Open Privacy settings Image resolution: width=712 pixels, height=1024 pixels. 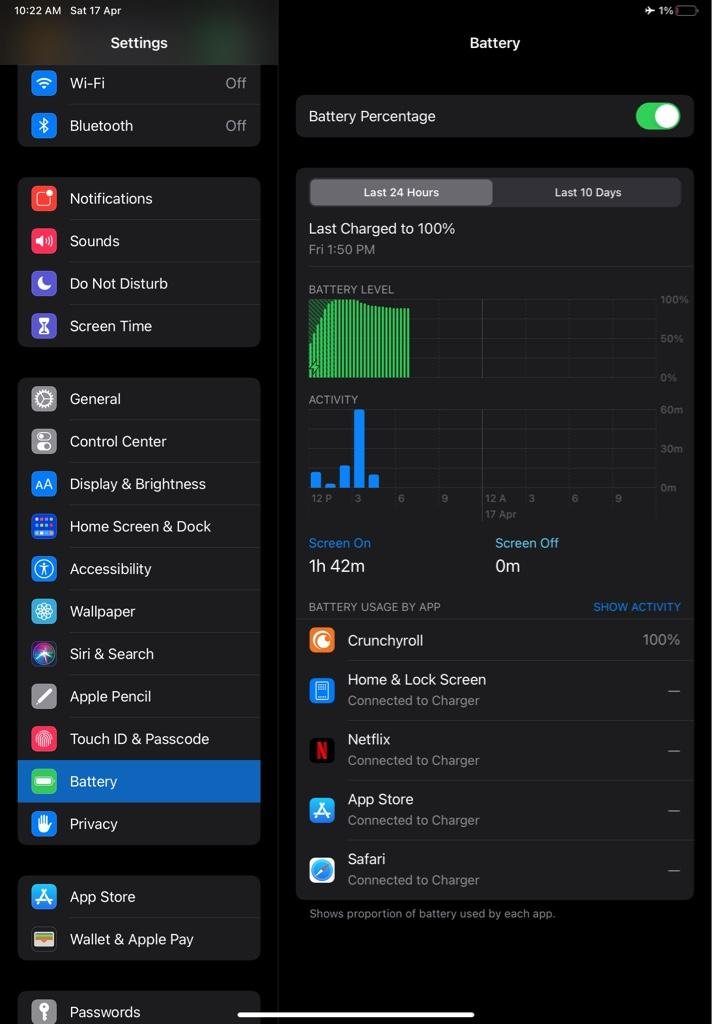[x=139, y=824]
